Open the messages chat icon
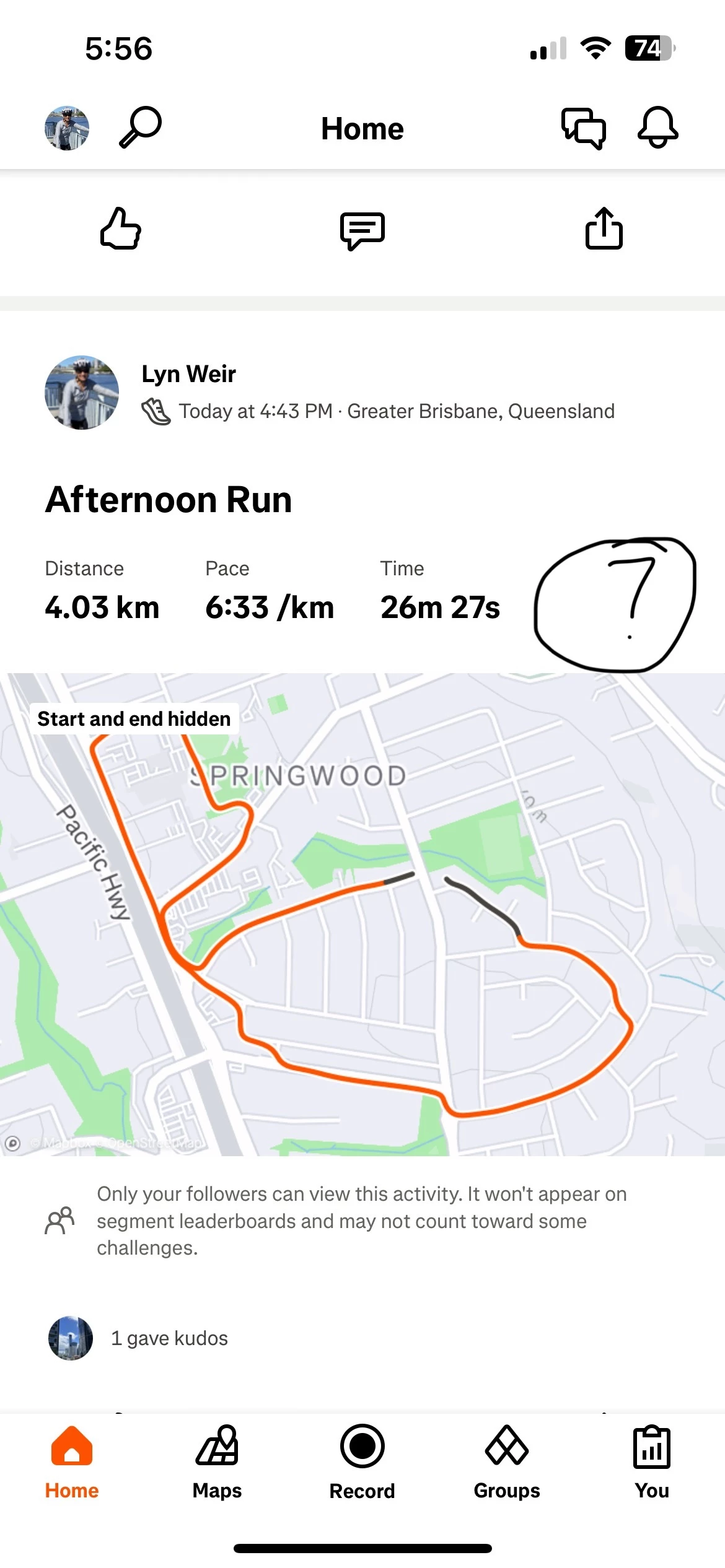The image size is (725, 1568). pos(583,128)
